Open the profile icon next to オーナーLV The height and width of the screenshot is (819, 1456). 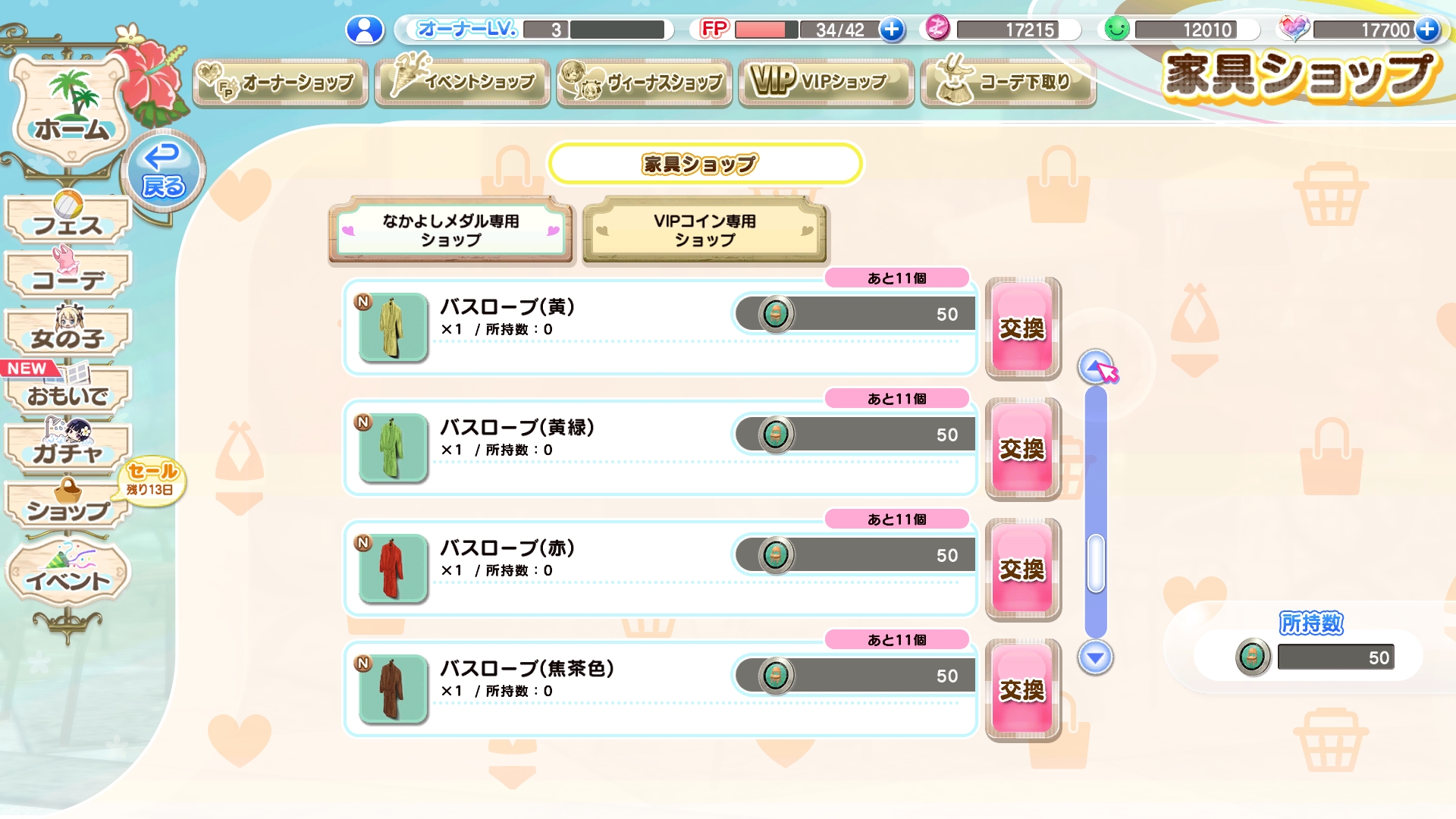[365, 30]
